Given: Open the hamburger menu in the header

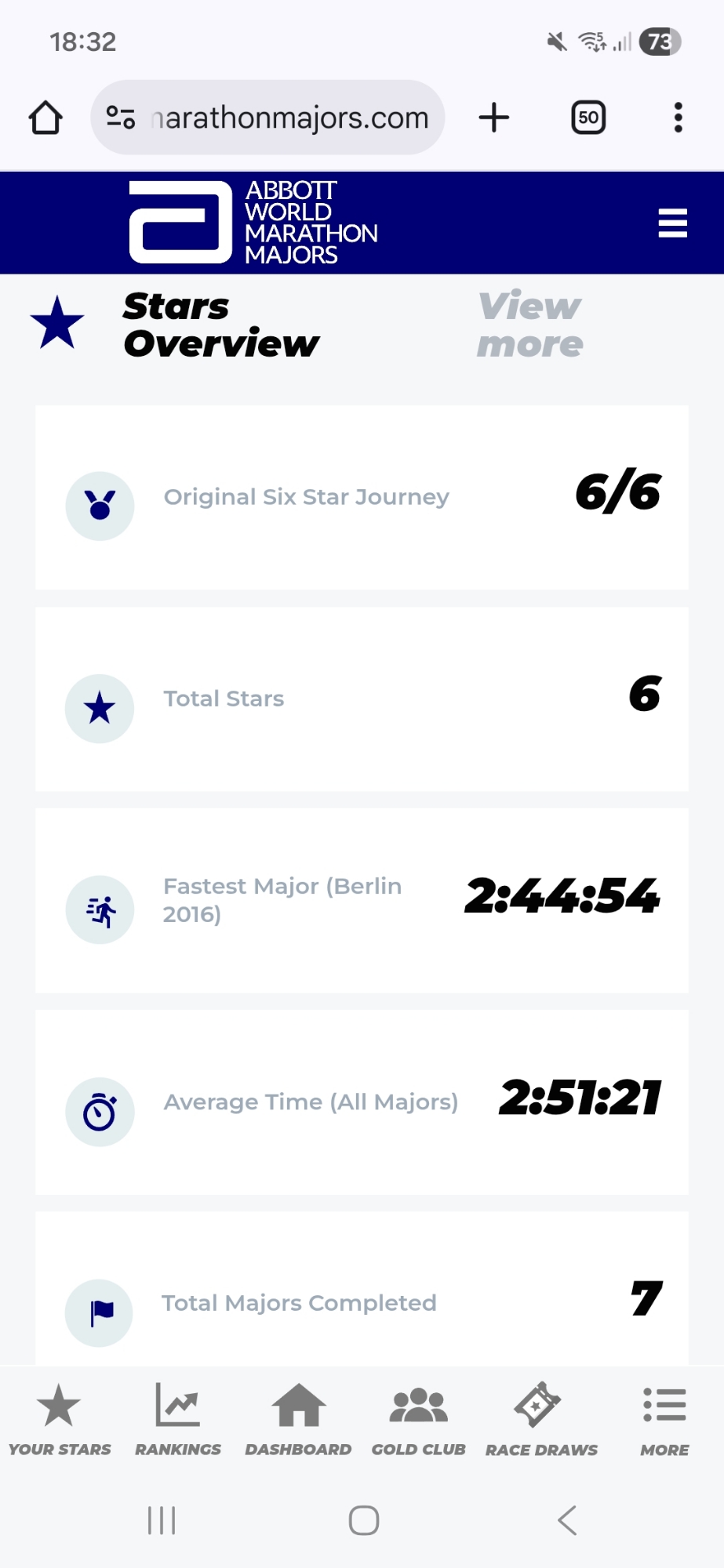Looking at the screenshot, I should coord(672,223).
